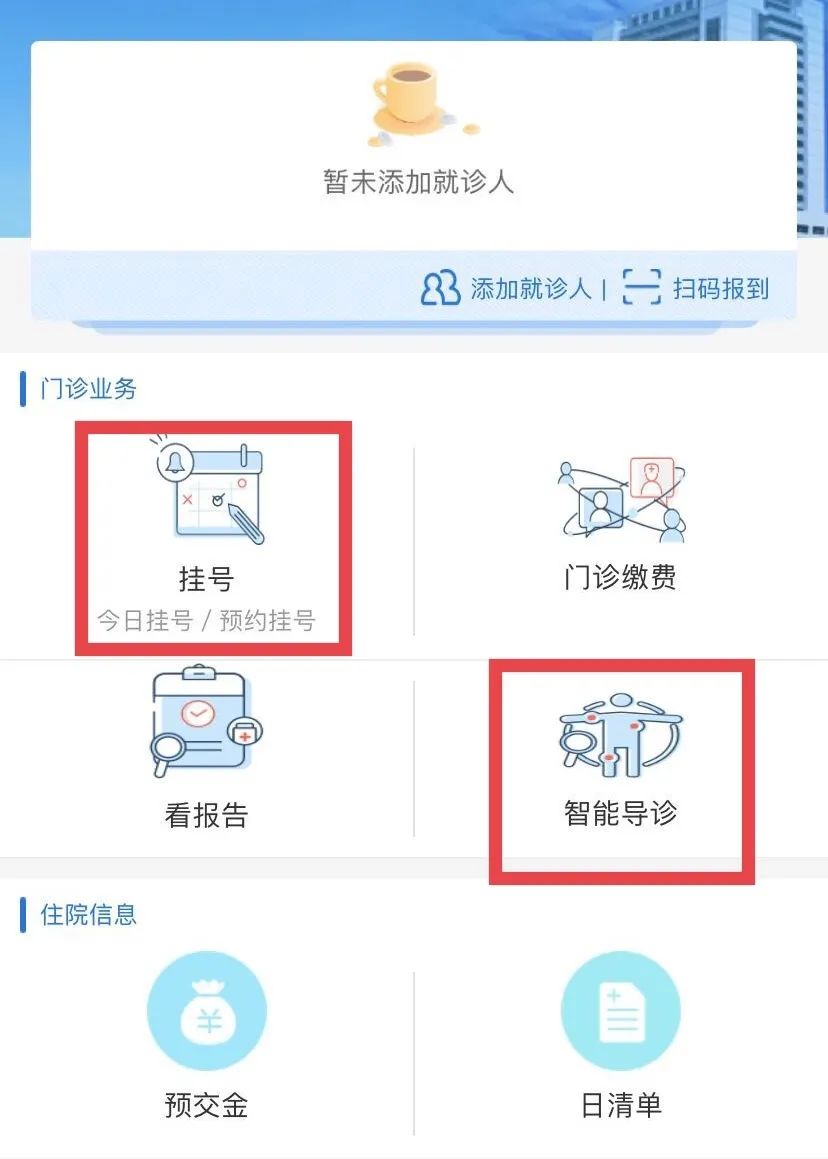Open 扫码报到 scan check-in
This screenshot has height=1159, width=828.
click(696, 288)
